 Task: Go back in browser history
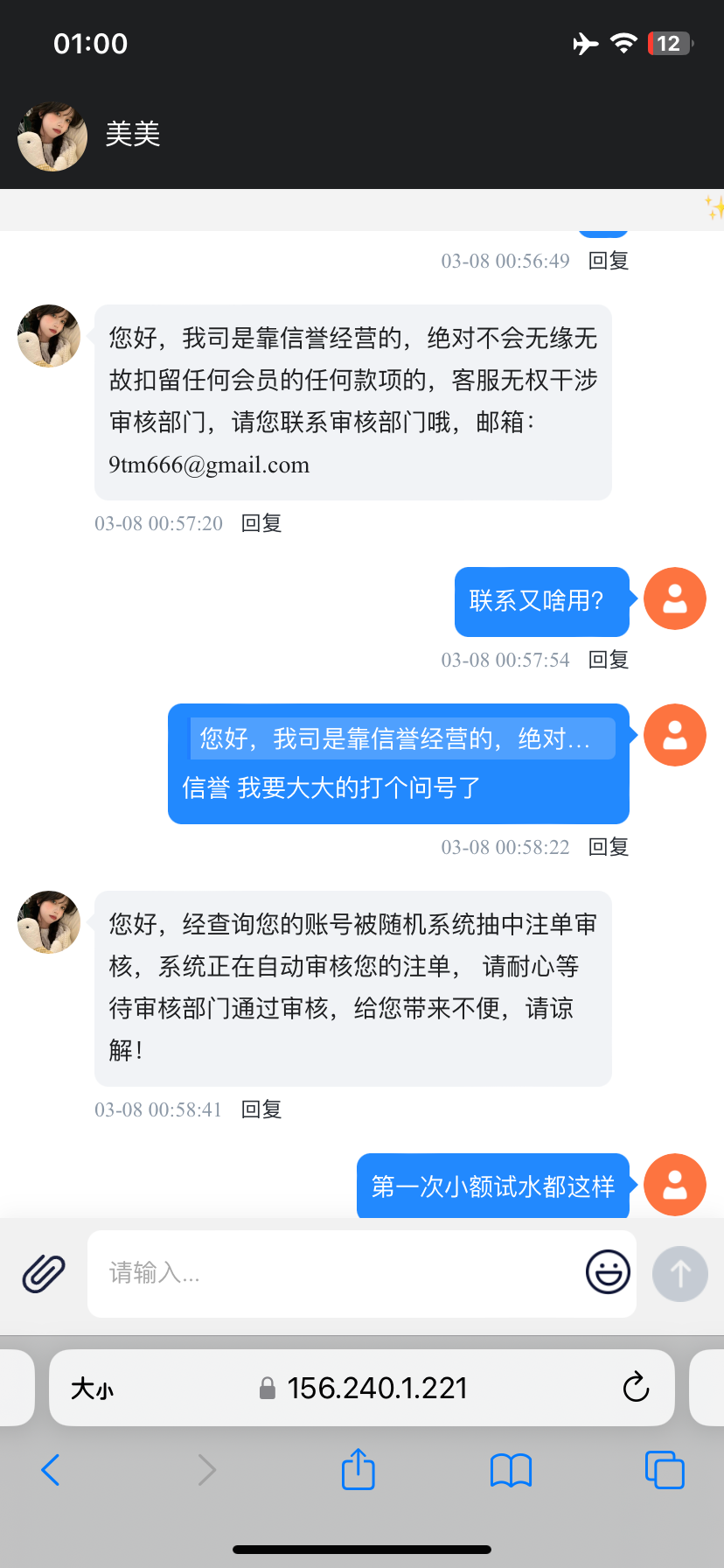point(51,1470)
